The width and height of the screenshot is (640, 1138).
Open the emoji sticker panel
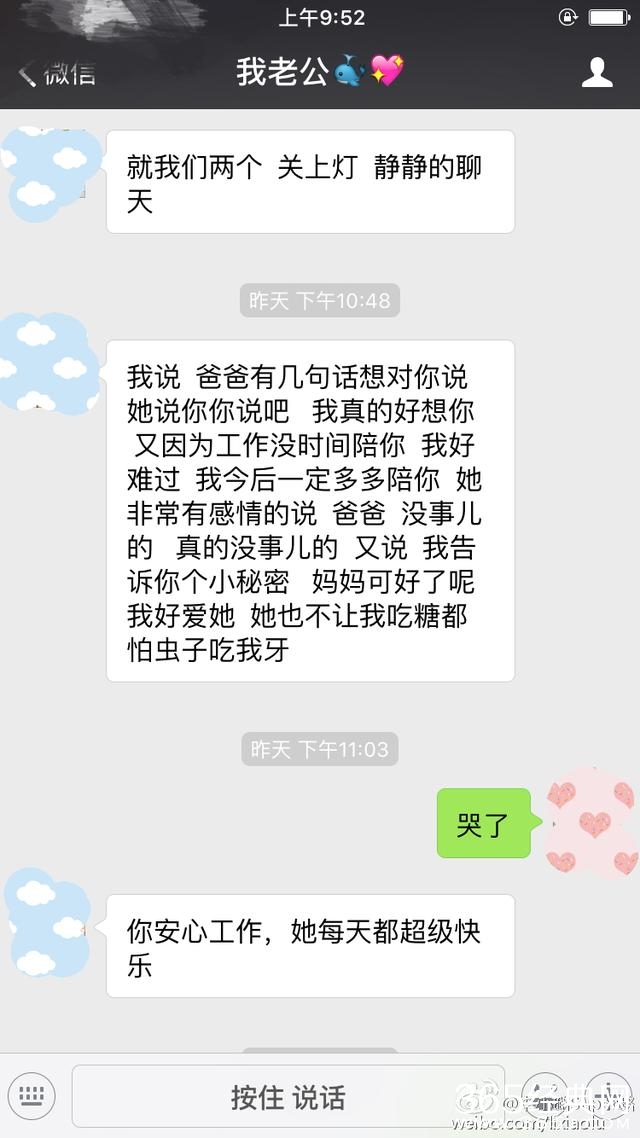[x=546, y=1096]
